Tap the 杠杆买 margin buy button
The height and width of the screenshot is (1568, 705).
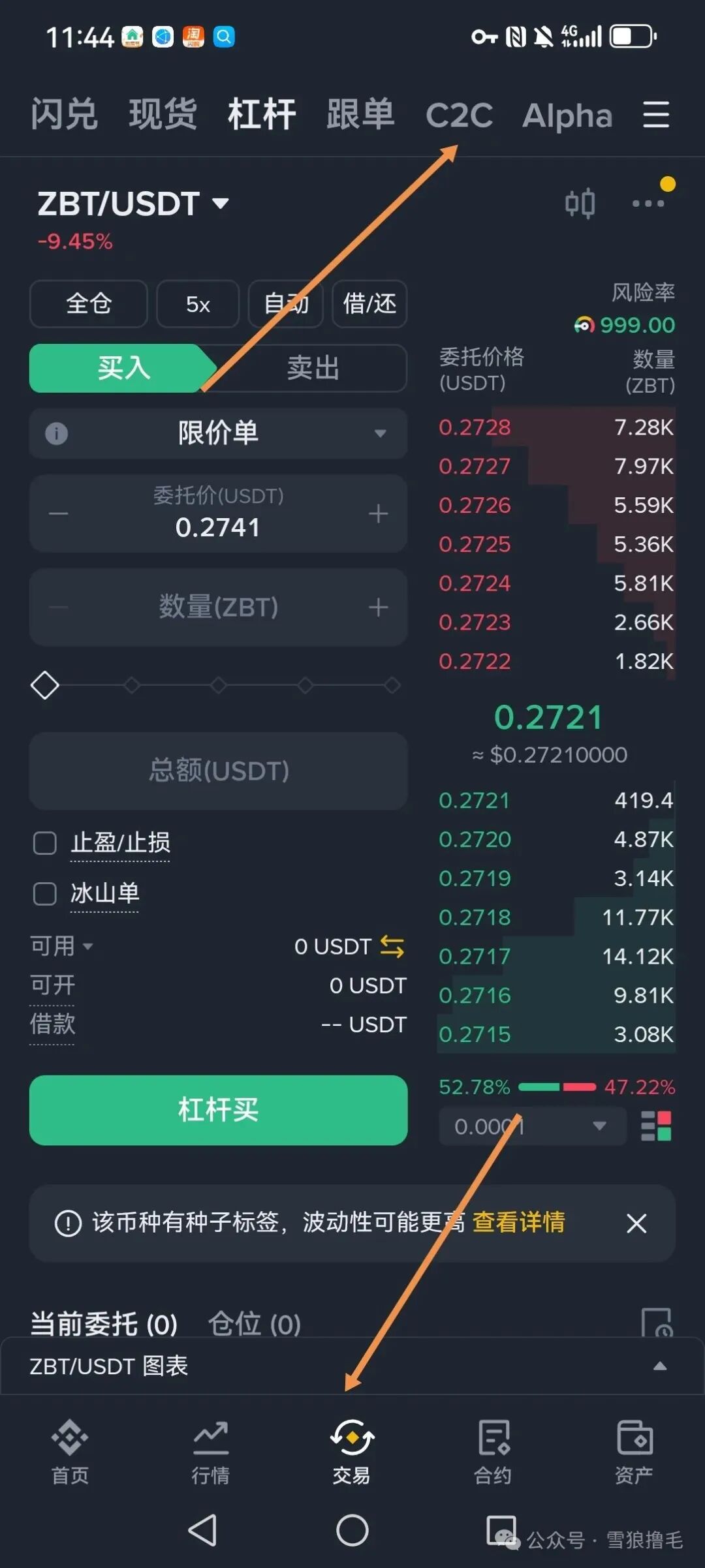pyautogui.click(x=218, y=1111)
